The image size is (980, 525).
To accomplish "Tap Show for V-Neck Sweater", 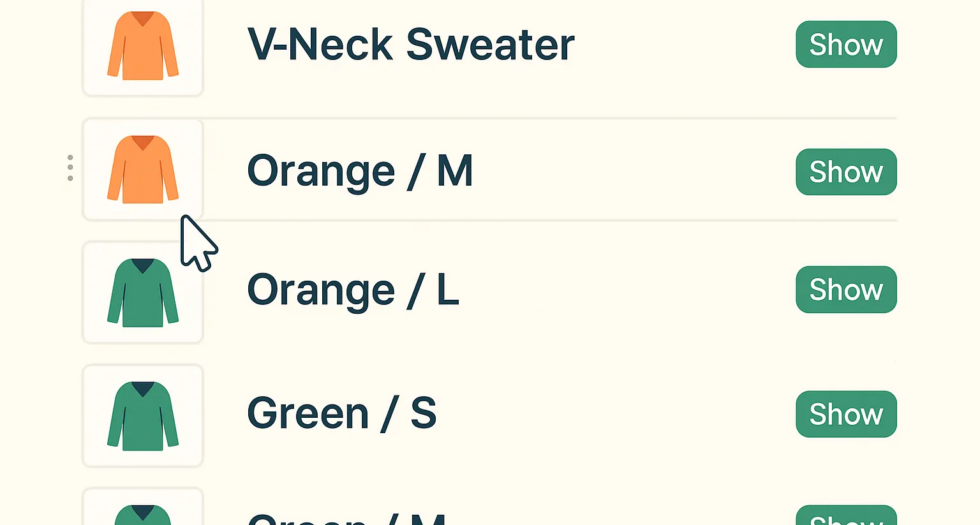I will coord(846,45).
